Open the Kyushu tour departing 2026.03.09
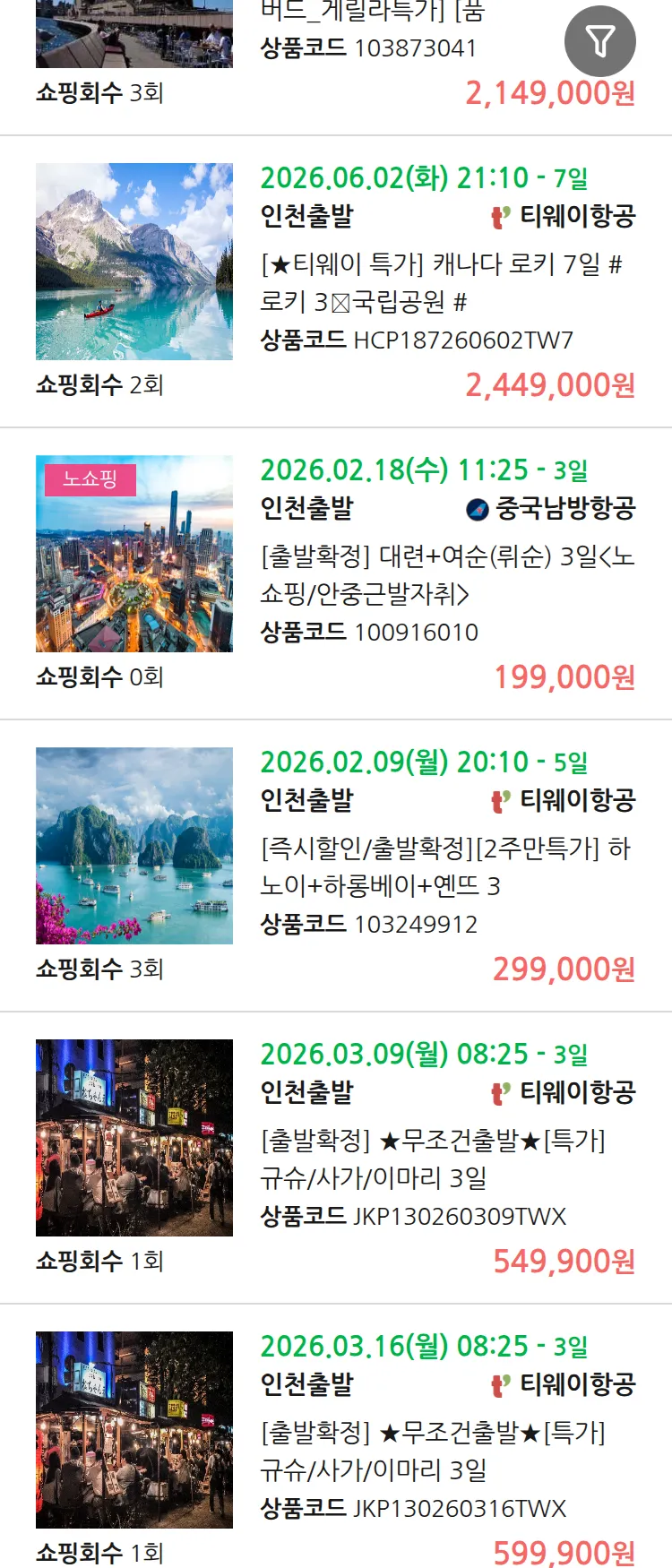This screenshot has height=1568, width=672. coord(434,1159)
